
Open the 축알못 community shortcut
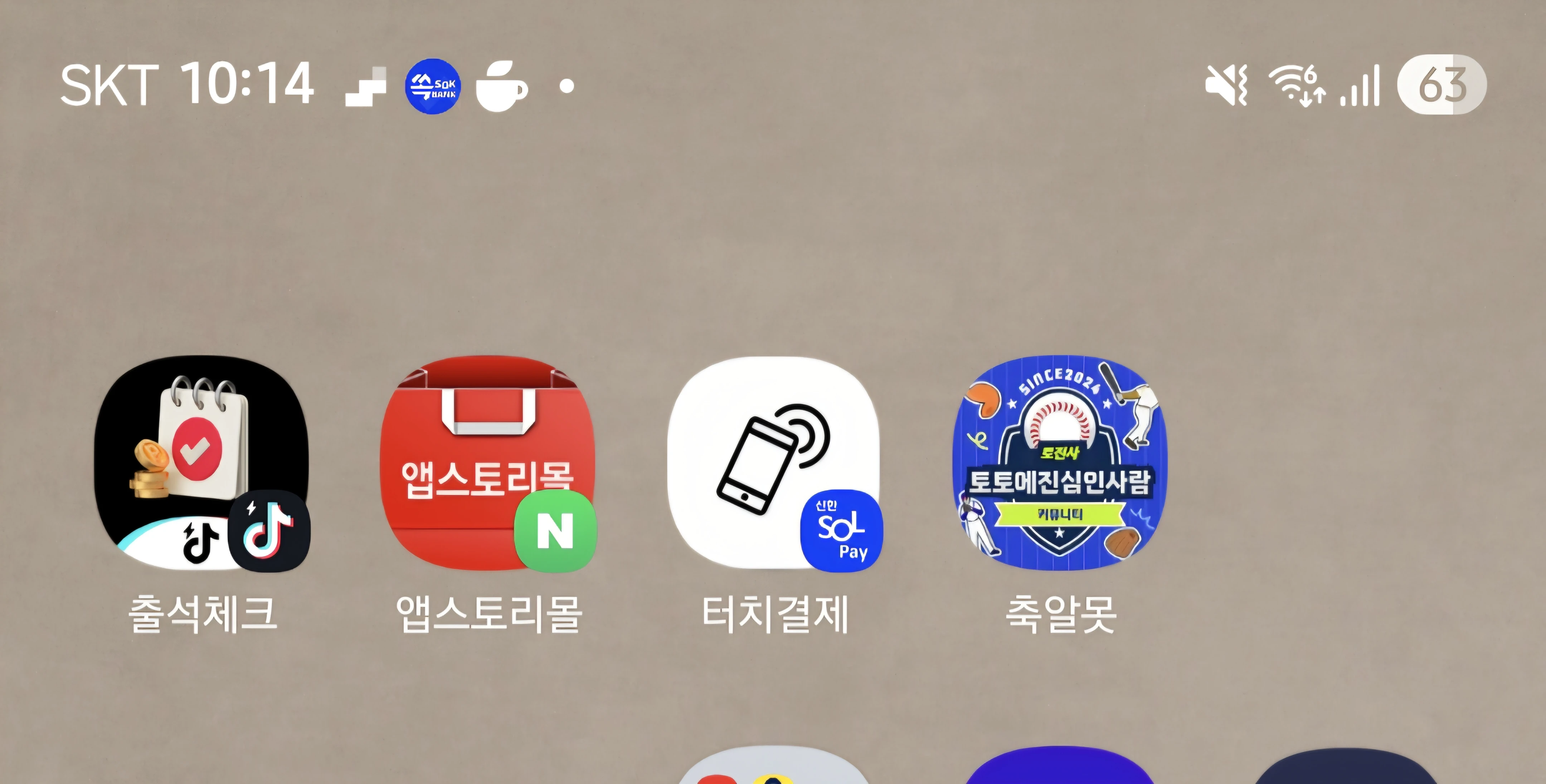click(x=1060, y=464)
